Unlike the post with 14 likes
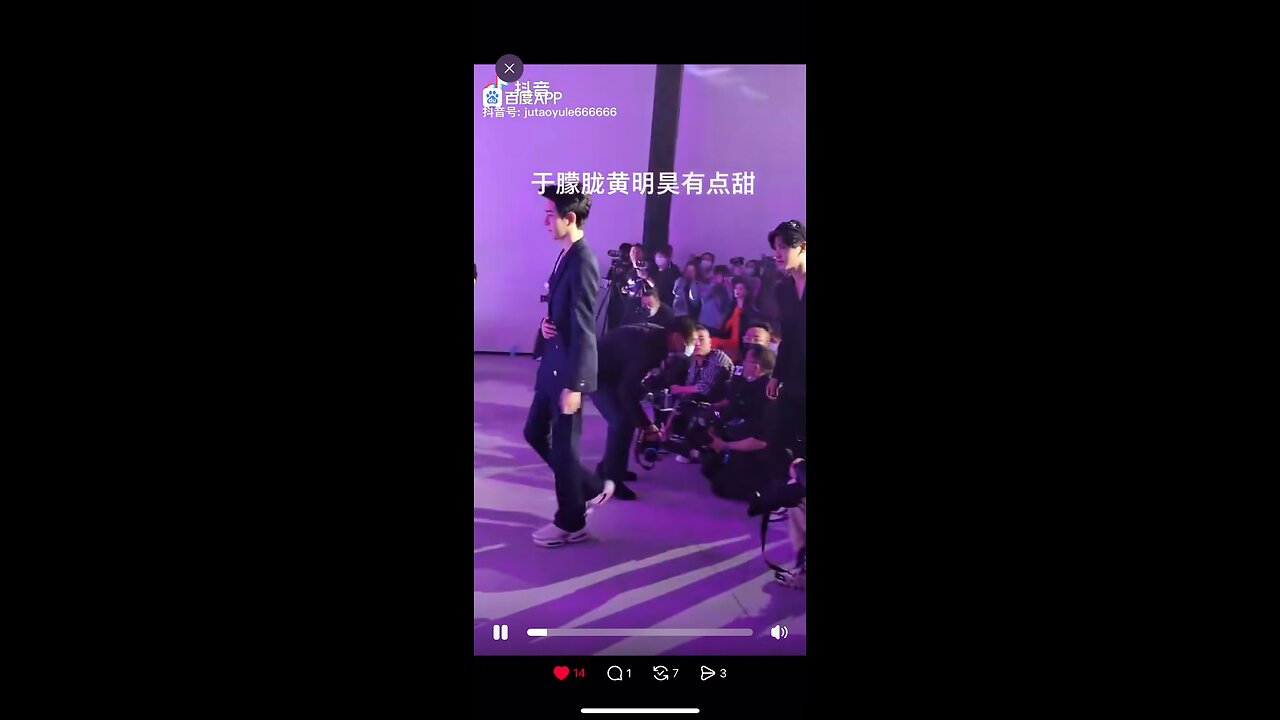 [561, 673]
